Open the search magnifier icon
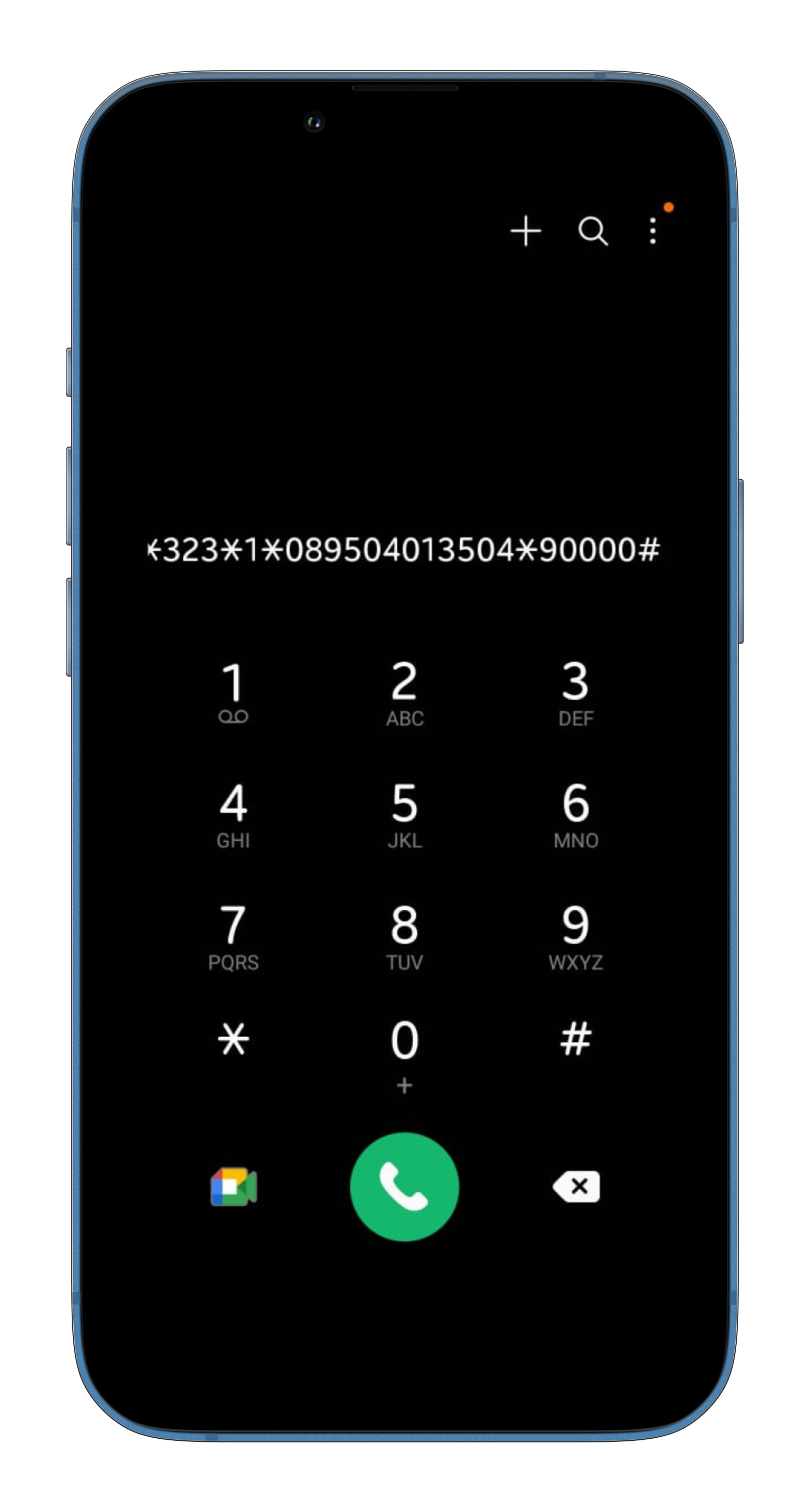This screenshot has height=1512, width=810. (593, 231)
